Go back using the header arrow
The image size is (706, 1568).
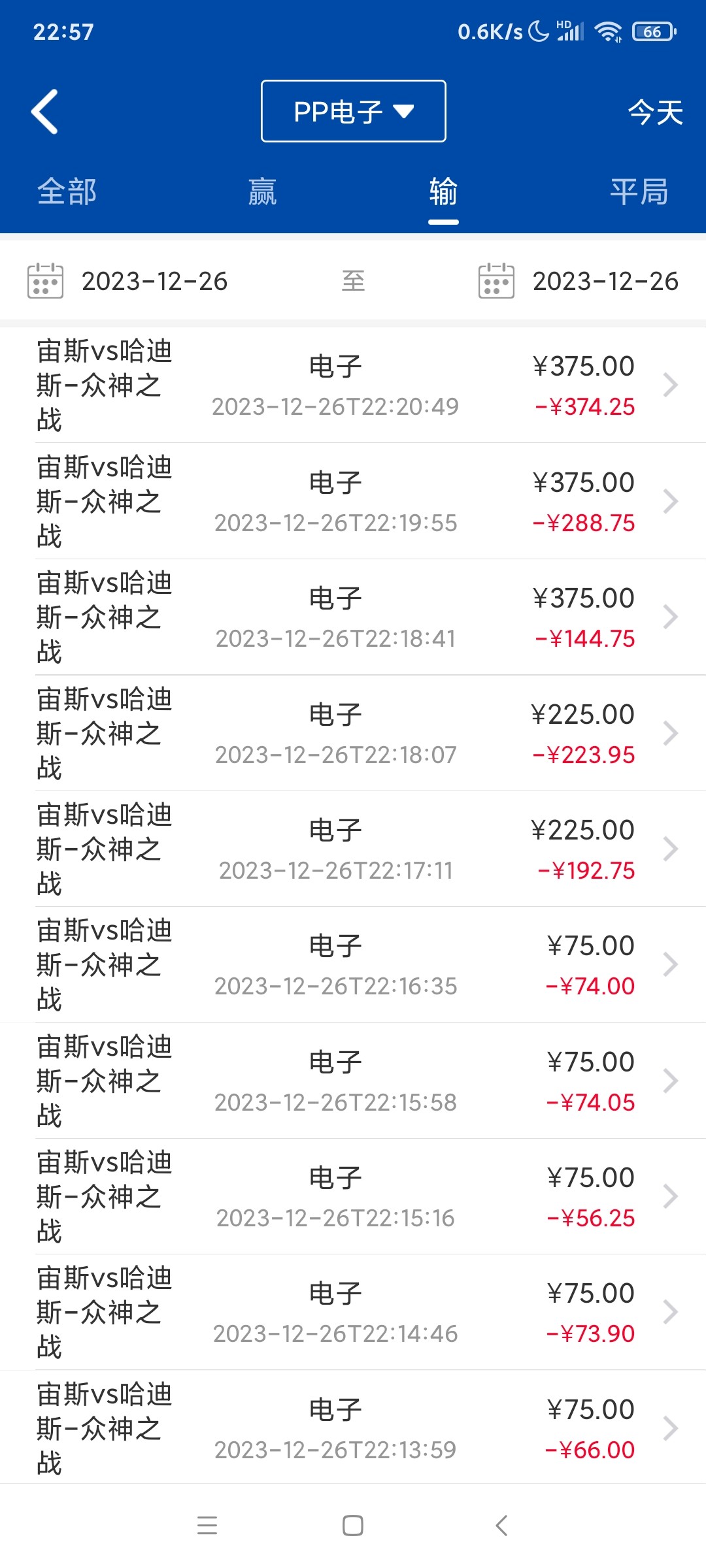point(44,112)
